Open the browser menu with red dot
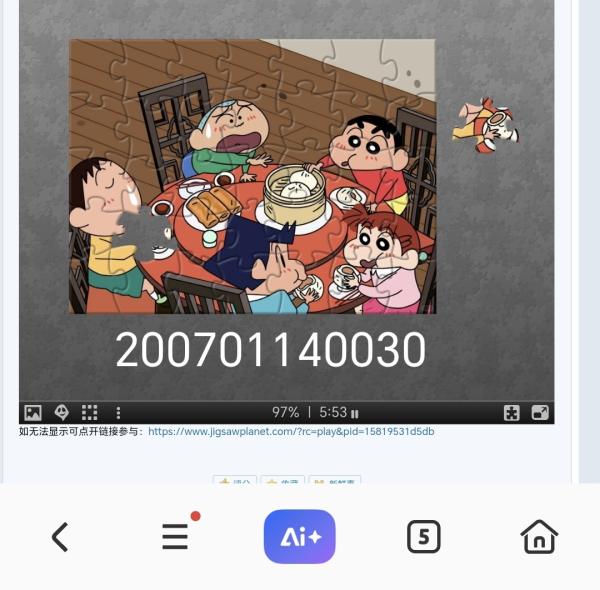600x590 pixels. click(x=176, y=537)
